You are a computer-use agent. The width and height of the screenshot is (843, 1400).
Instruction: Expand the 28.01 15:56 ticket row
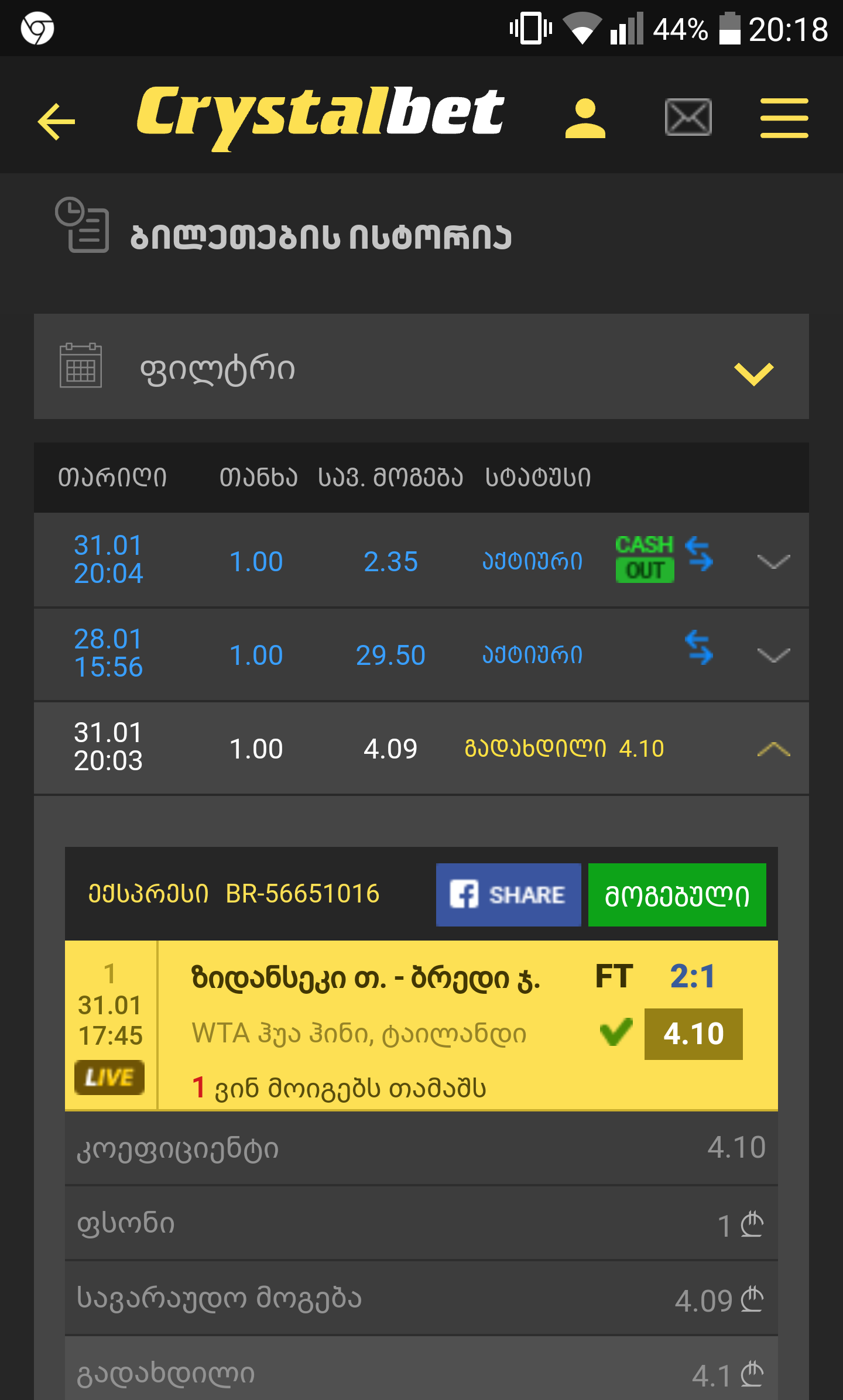pos(773,655)
